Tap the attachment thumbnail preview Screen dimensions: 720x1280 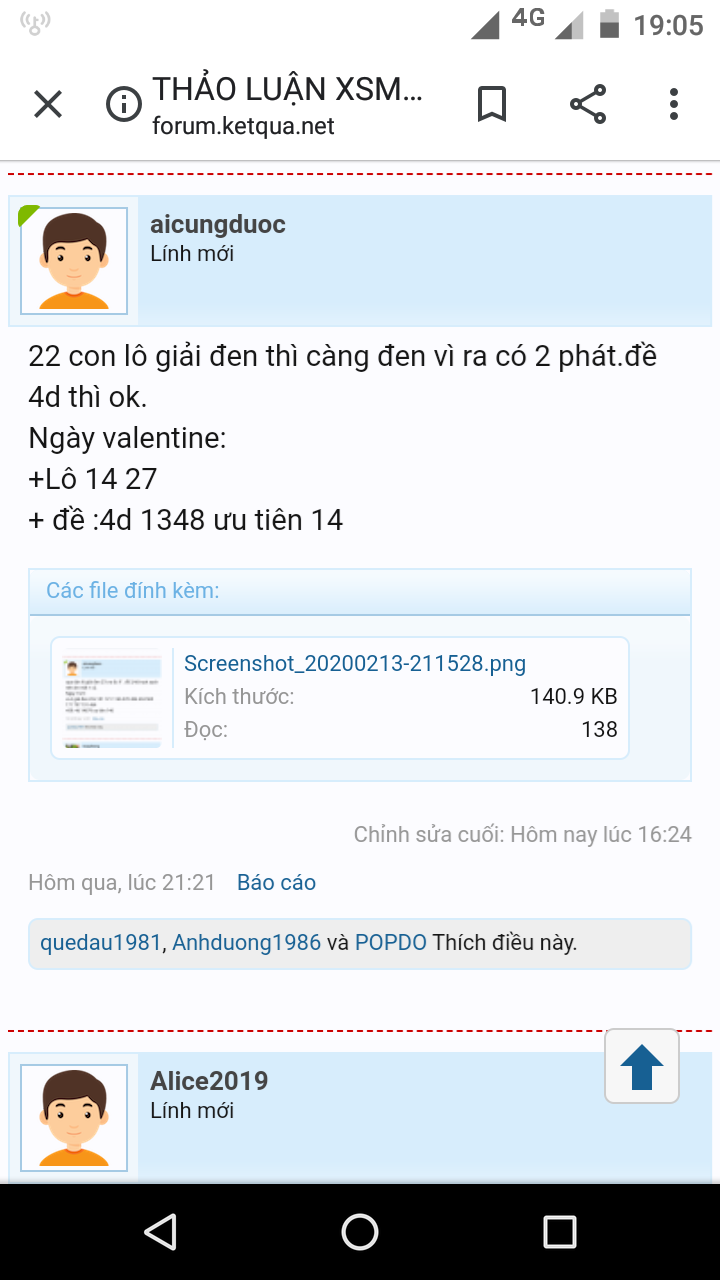point(112,698)
